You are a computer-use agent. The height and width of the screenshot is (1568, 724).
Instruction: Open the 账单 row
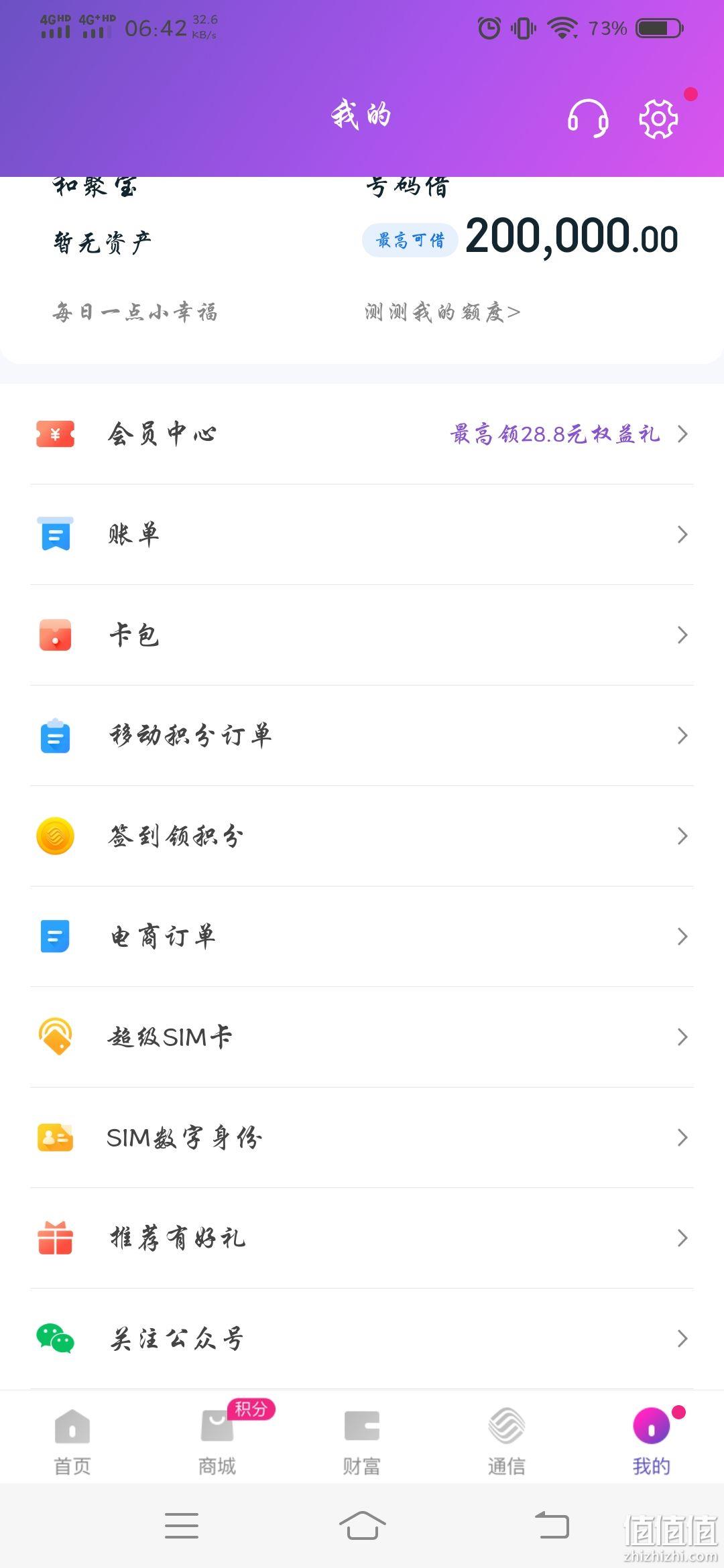[x=362, y=535]
